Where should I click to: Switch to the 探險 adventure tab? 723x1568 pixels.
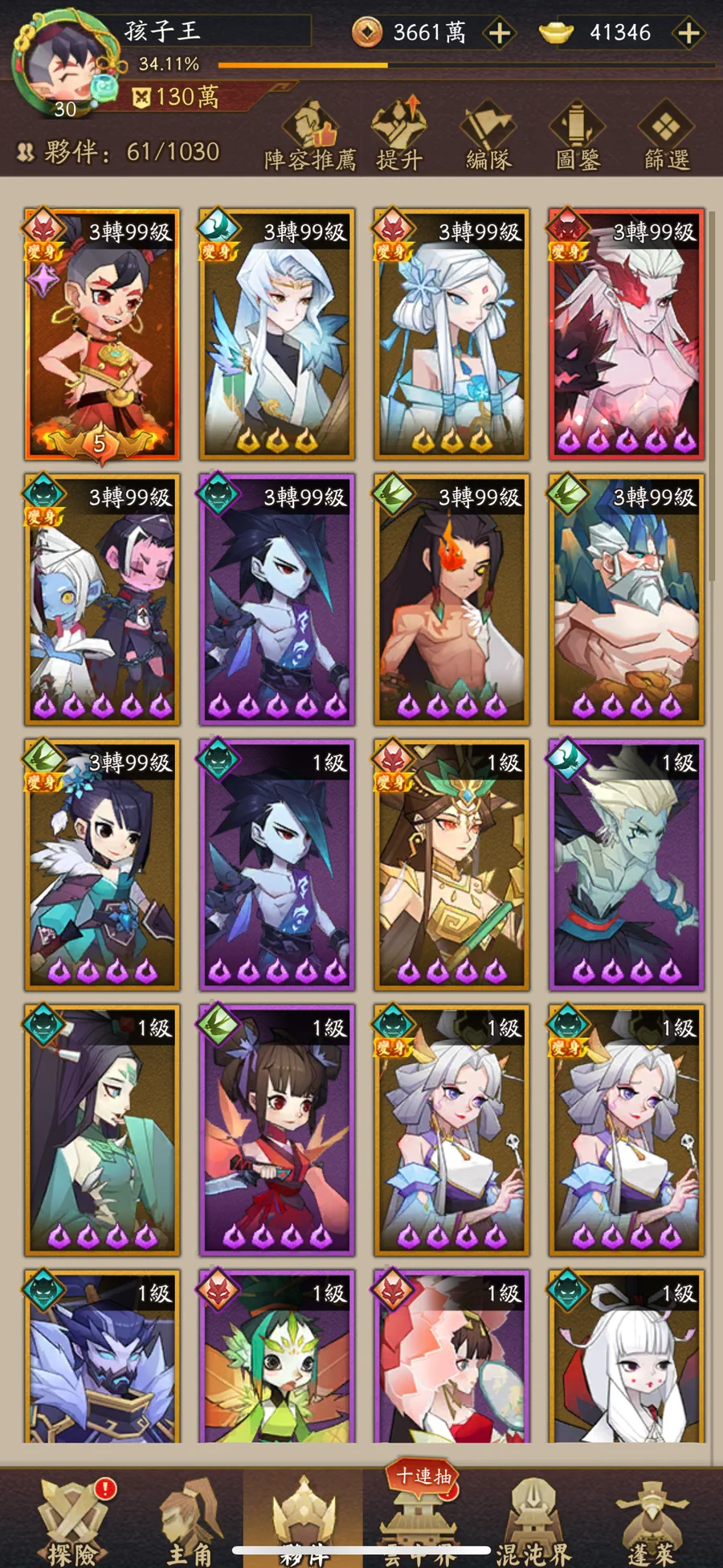[72, 1521]
